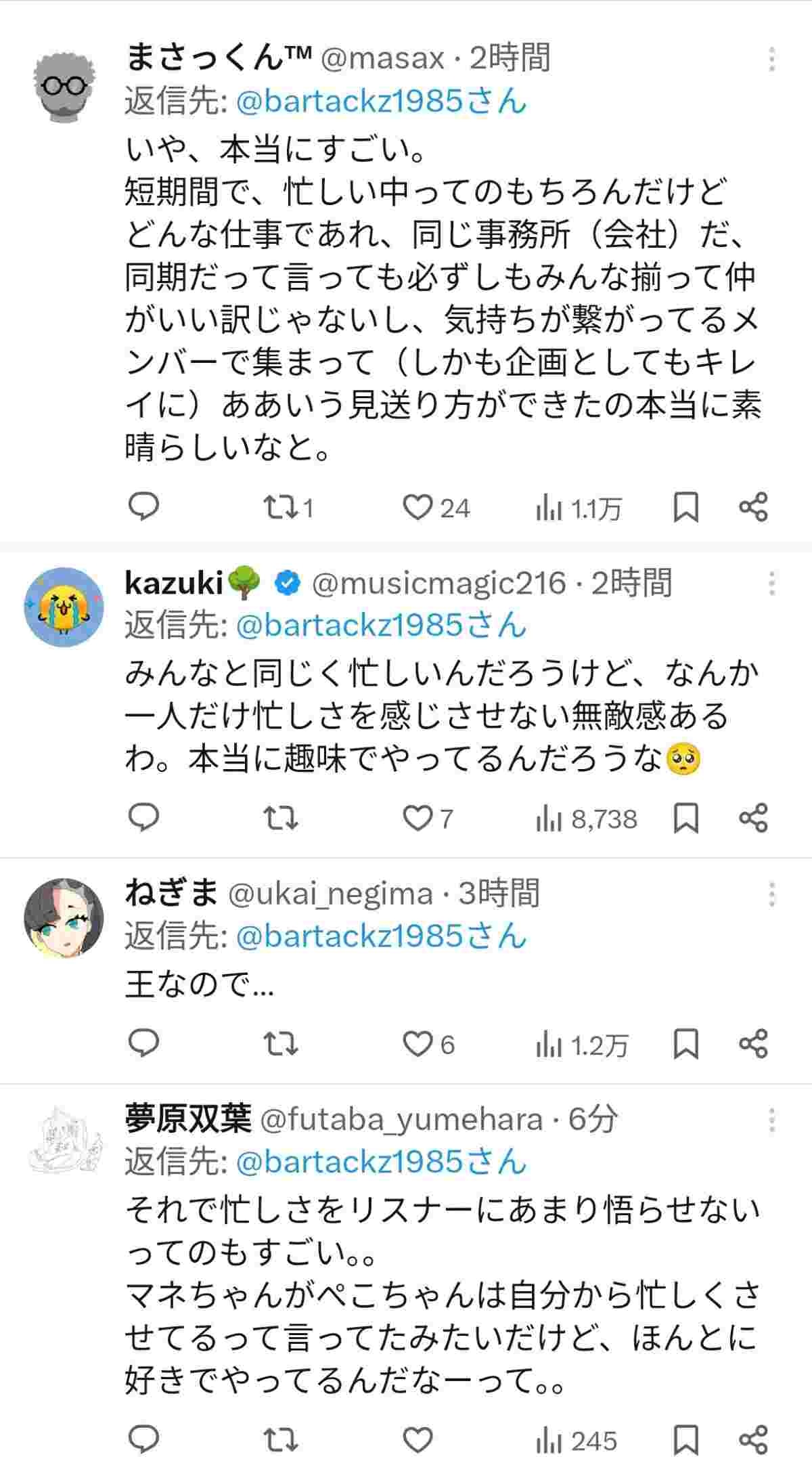This screenshot has width=812, height=1461.
Task: Bookmark まさっくん's reply
Action: (x=685, y=507)
